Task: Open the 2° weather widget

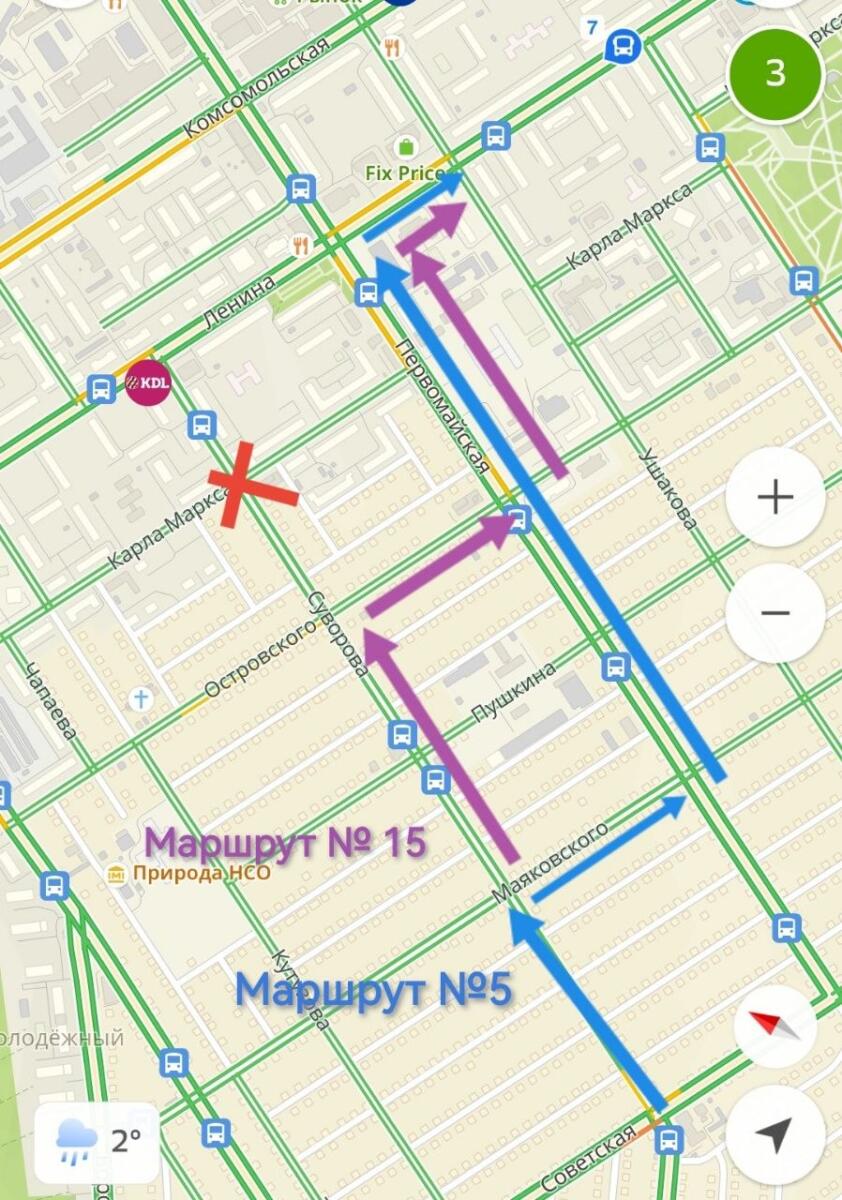Action: point(97,1142)
